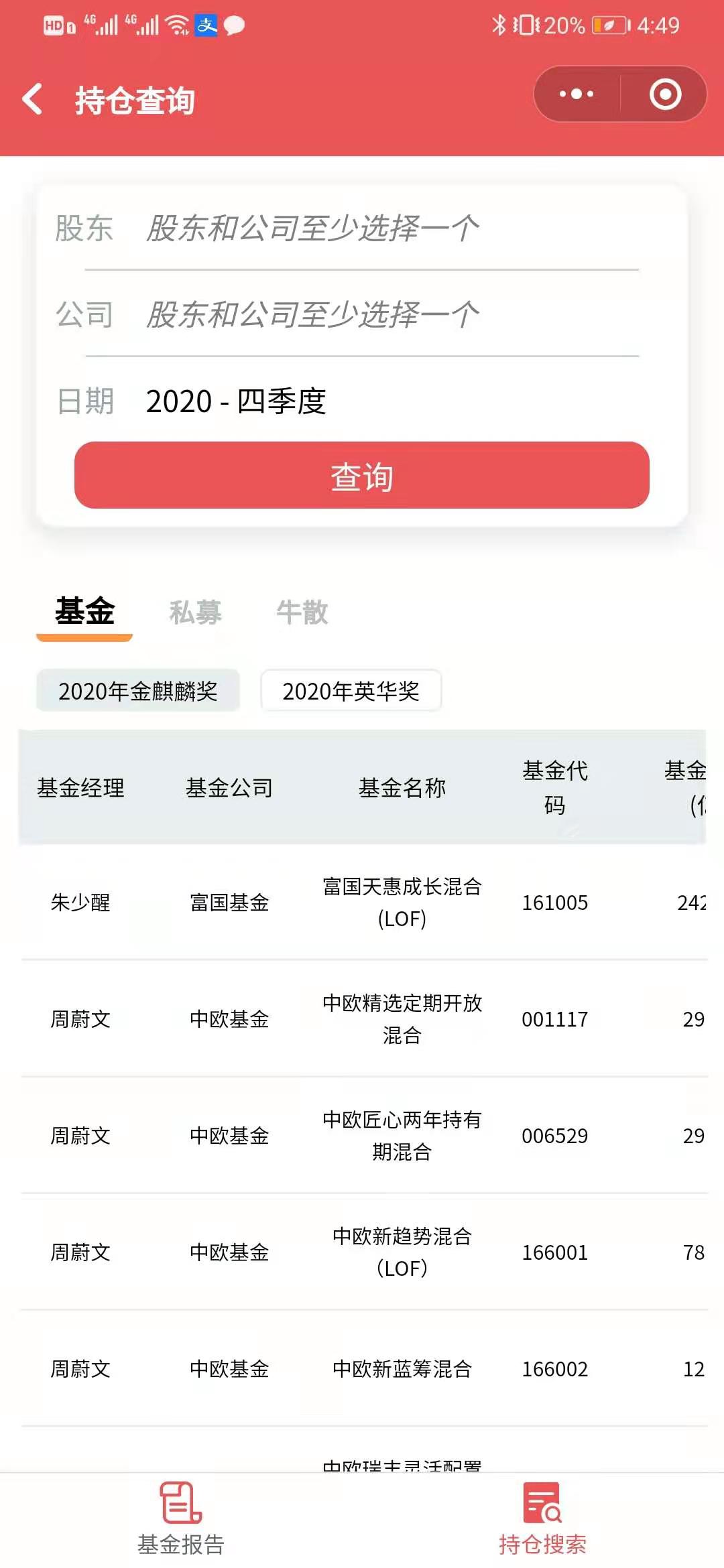The image size is (724, 1568).
Task: Tap the red 查询 button
Action: (362, 475)
